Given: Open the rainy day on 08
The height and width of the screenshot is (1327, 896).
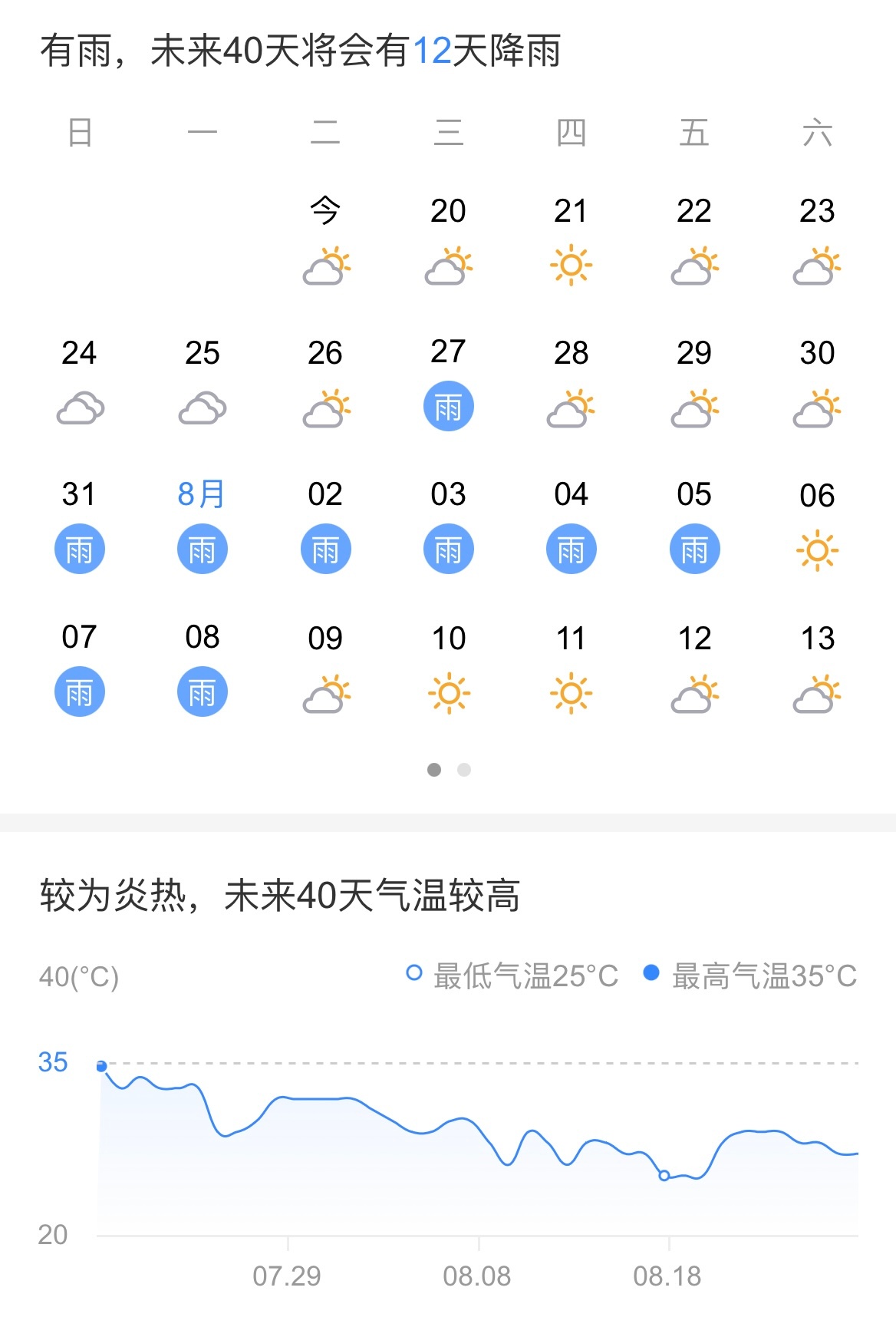Looking at the screenshot, I should (202, 667).
